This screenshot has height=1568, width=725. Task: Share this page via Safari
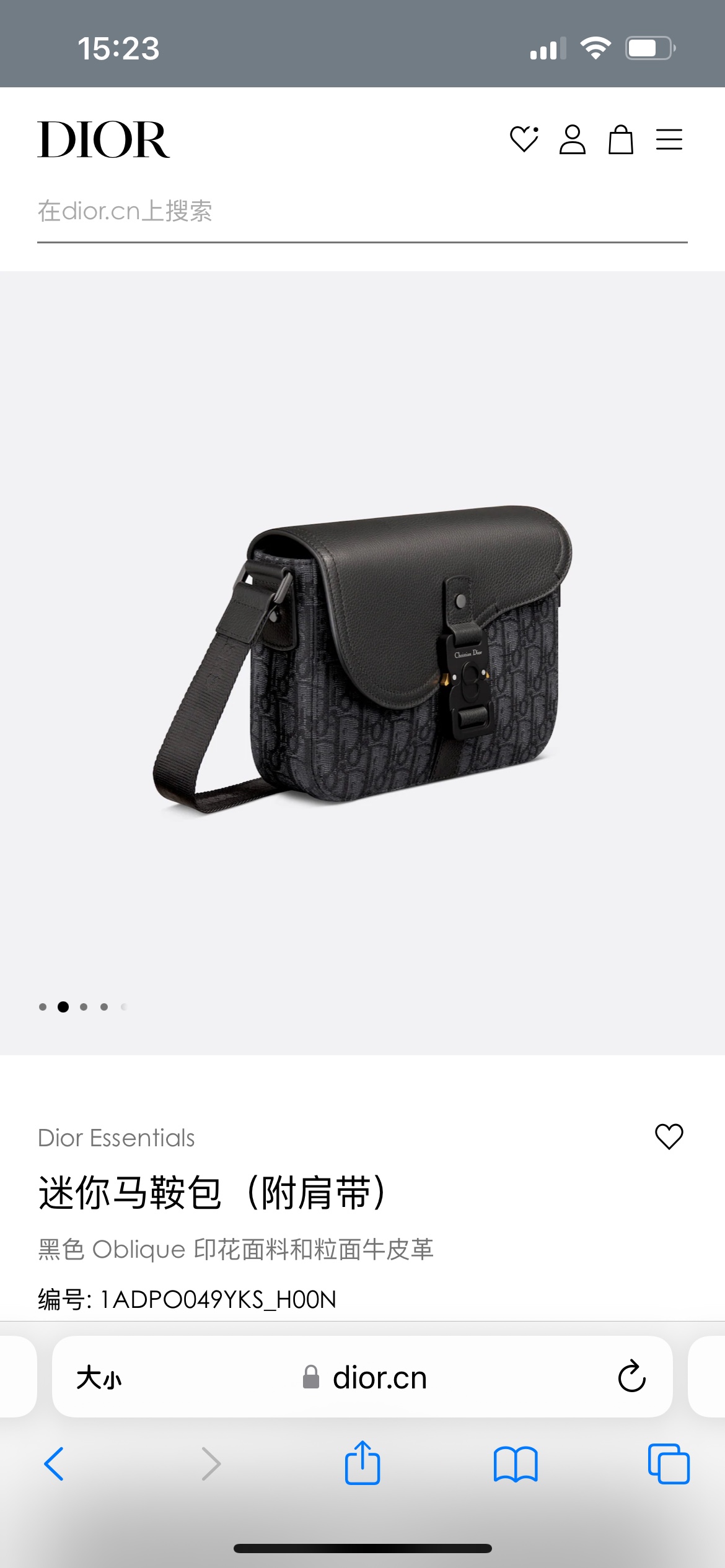362,1463
